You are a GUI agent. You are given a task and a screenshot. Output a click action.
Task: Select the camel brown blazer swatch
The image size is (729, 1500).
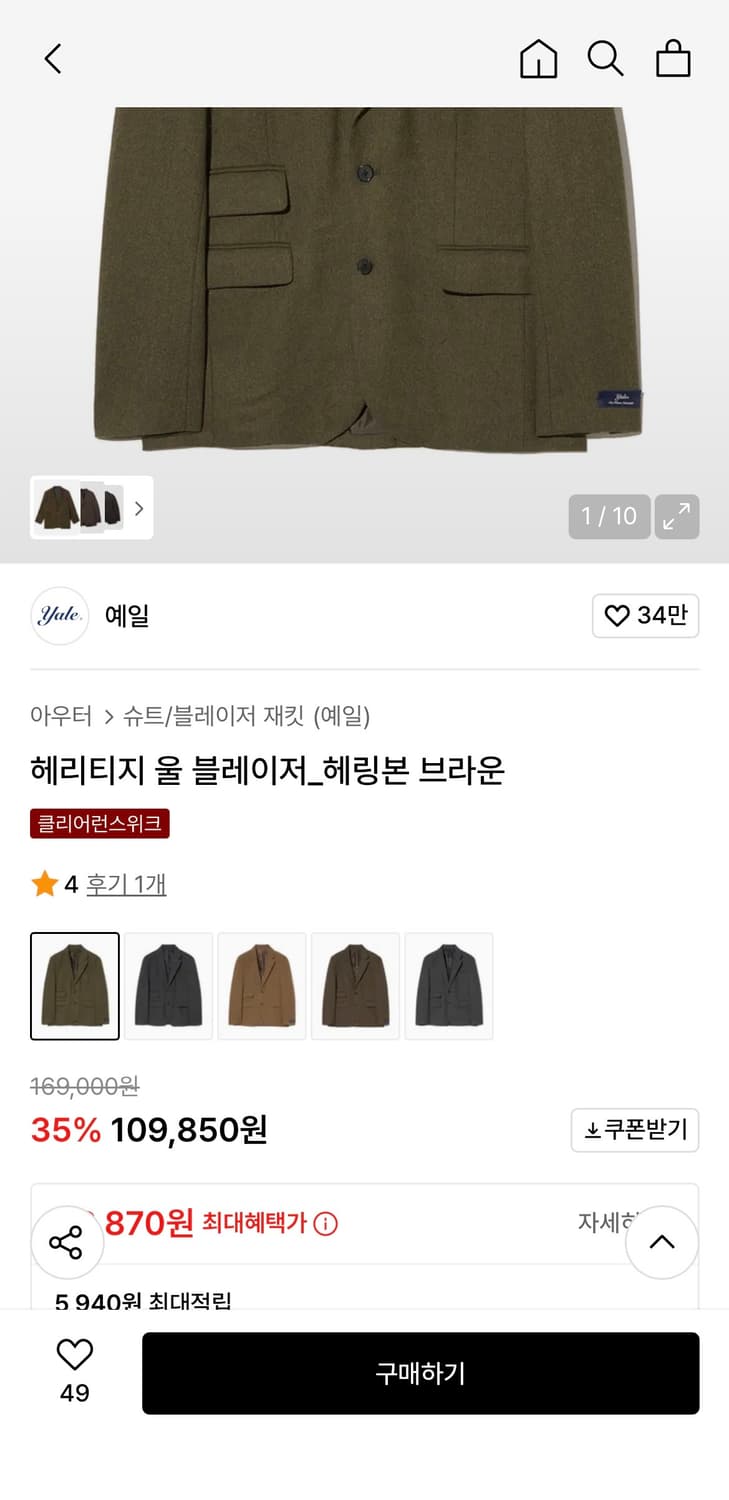point(262,985)
